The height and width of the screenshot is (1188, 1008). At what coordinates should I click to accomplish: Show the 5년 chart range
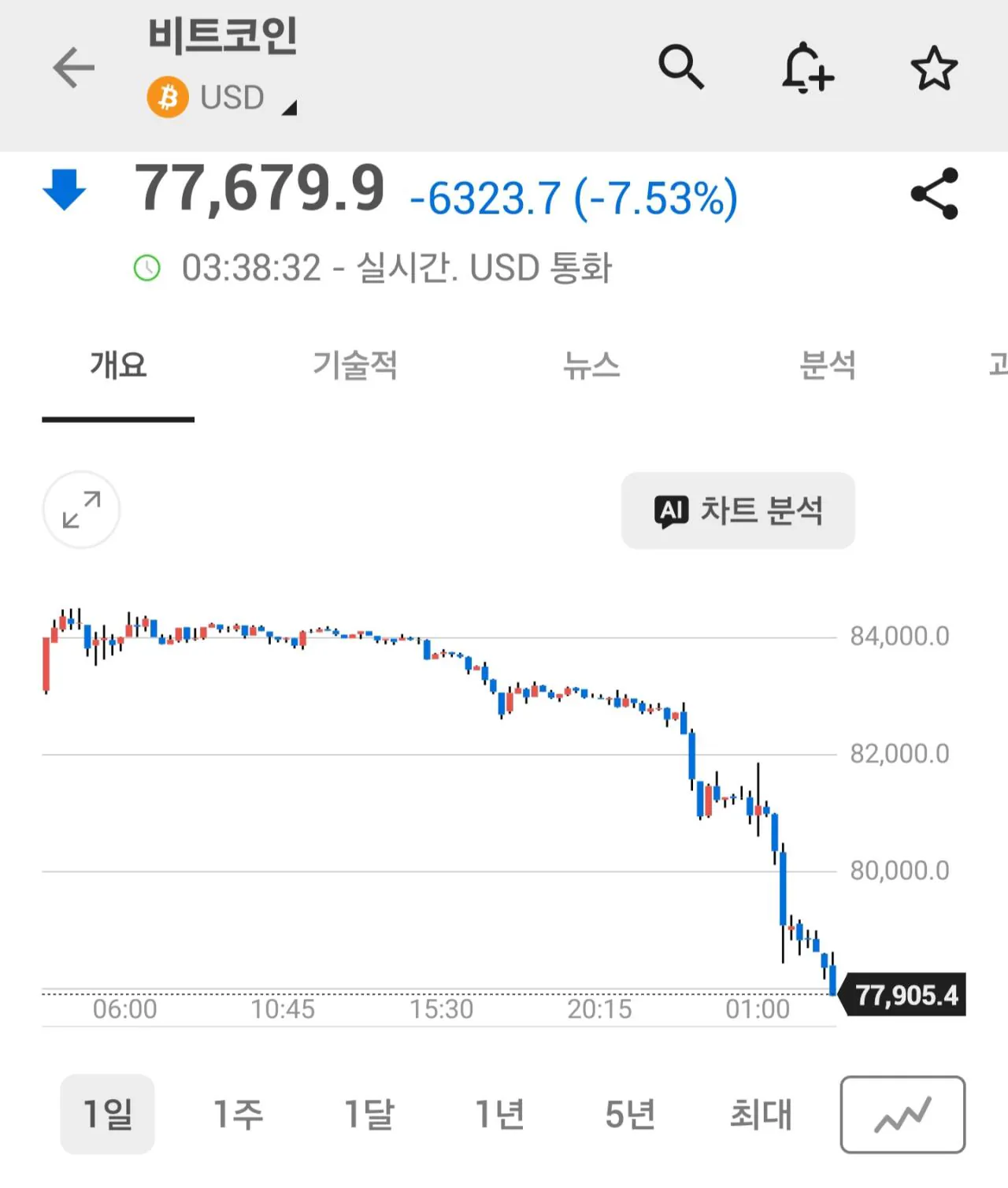(630, 1114)
